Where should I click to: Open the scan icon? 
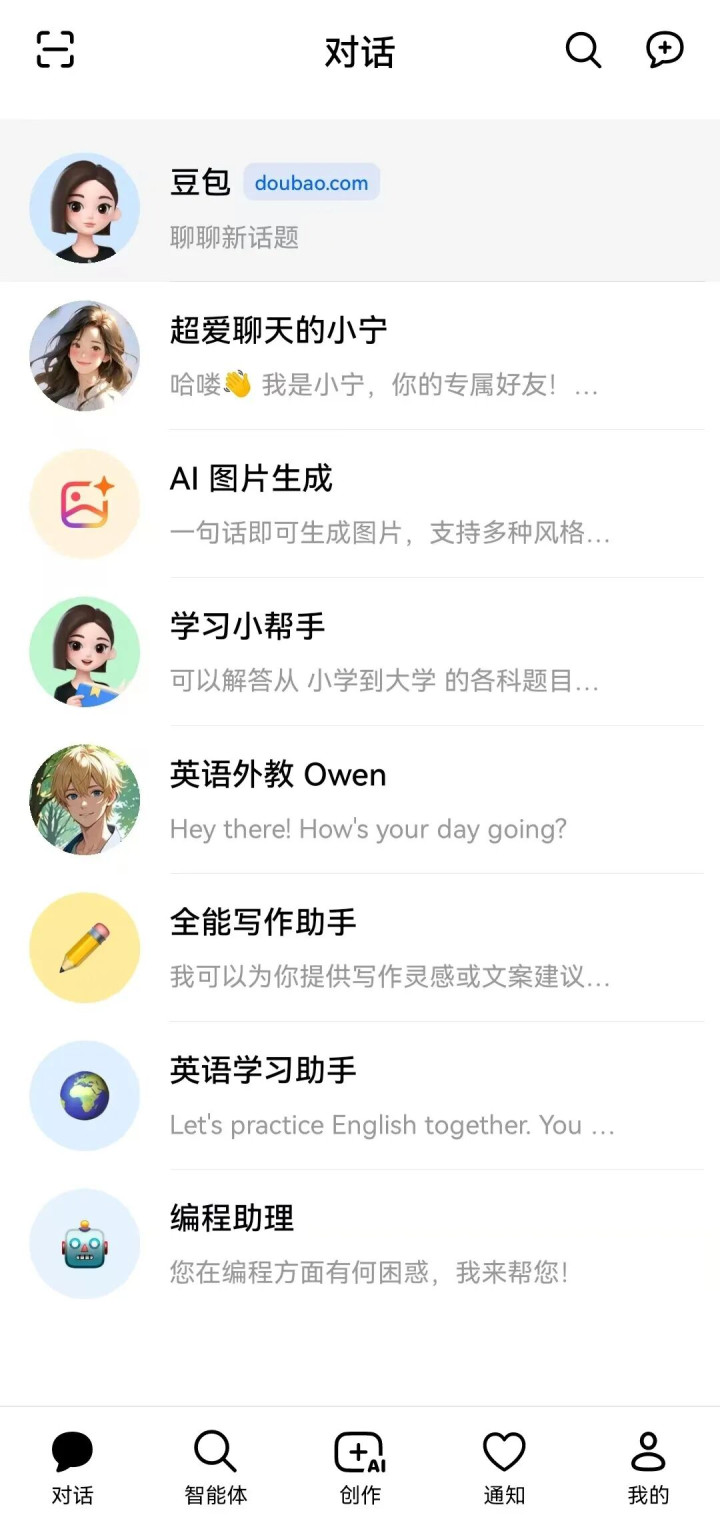pos(55,50)
